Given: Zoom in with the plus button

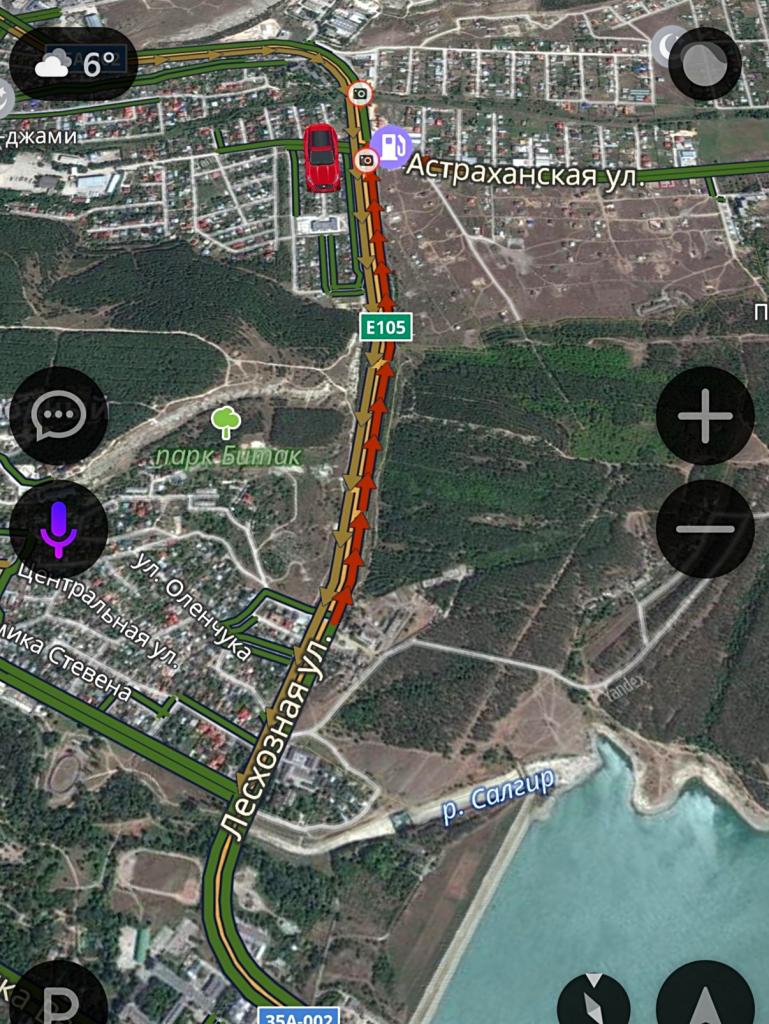Looking at the screenshot, I should [x=705, y=416].
